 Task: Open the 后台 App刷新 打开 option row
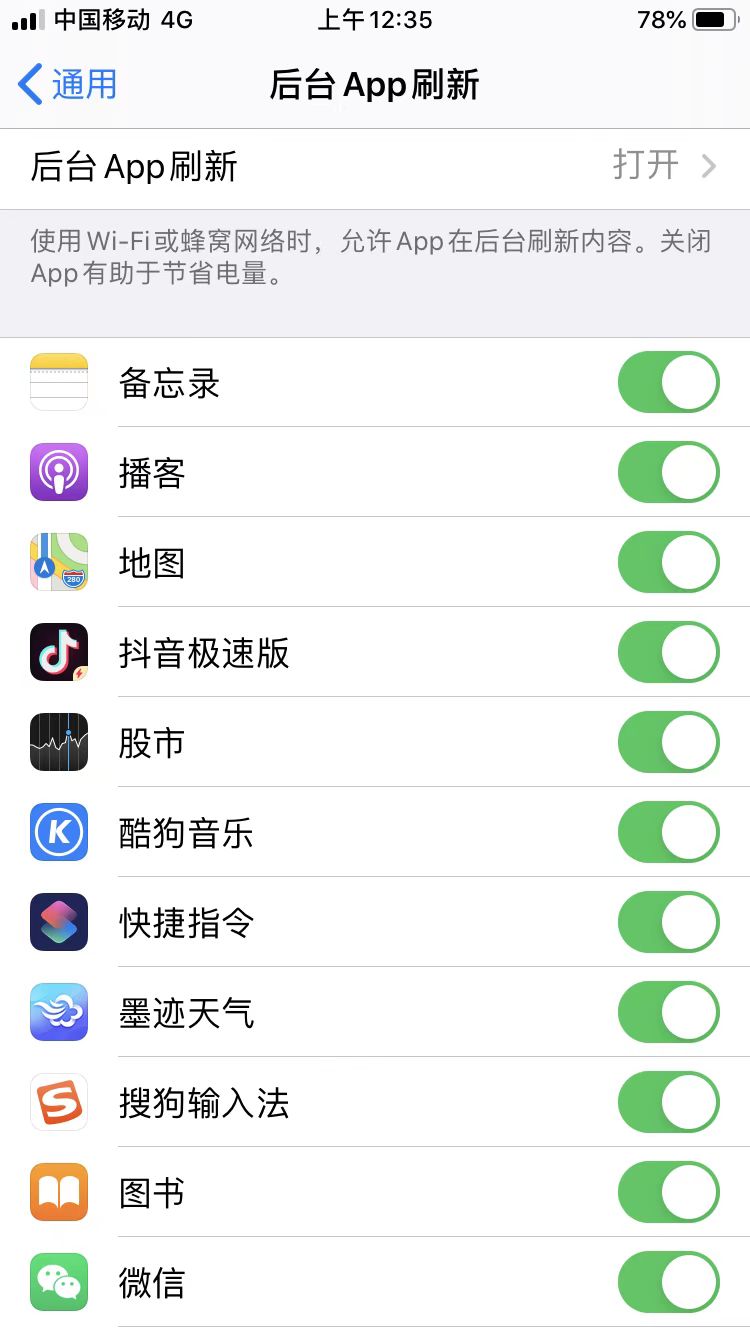[x=375, y=167]
